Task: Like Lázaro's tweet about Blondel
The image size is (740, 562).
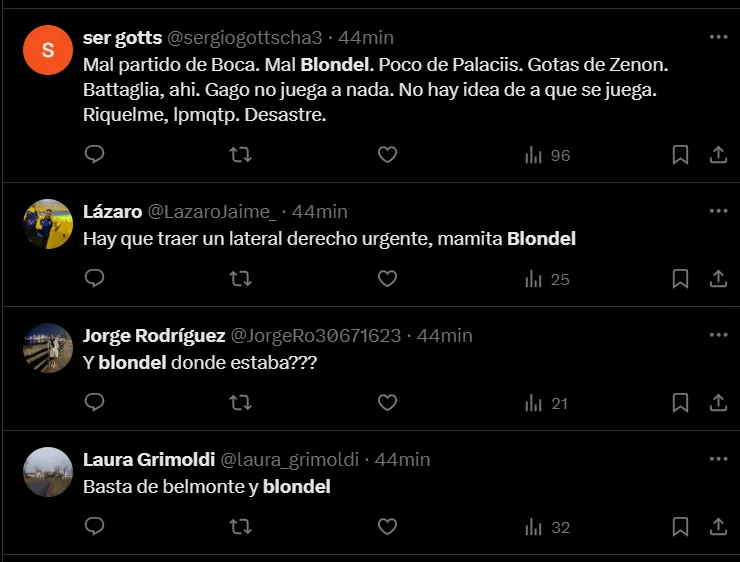Action: coord(387,279)
